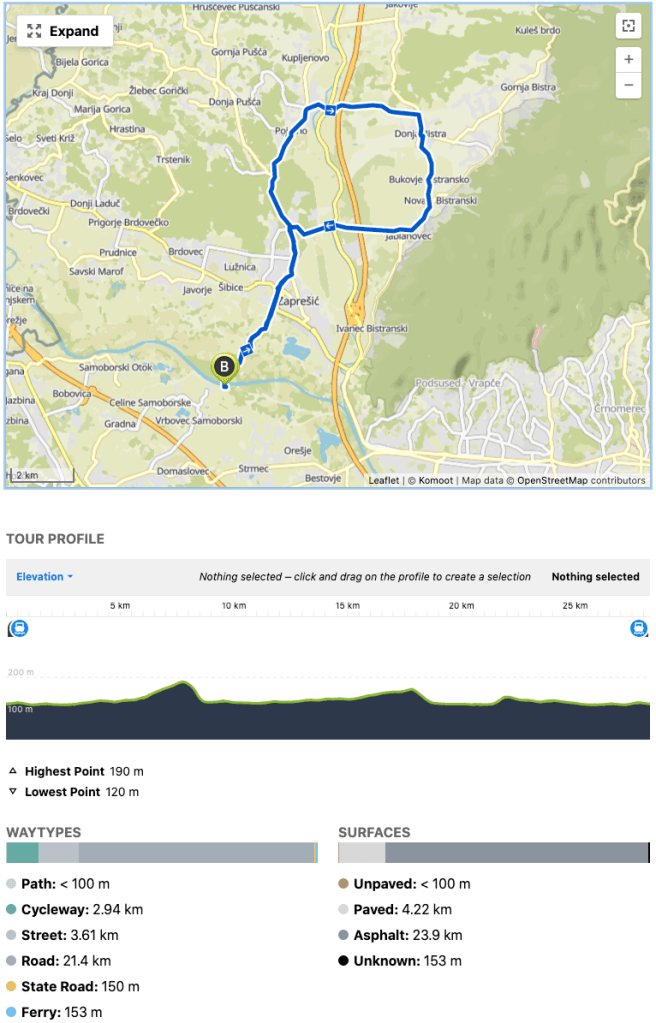The width and height of the screenshot is (656, 1023).
Task: Zoom in on the map
Action: pyautogui.click(x=628, y=59)
